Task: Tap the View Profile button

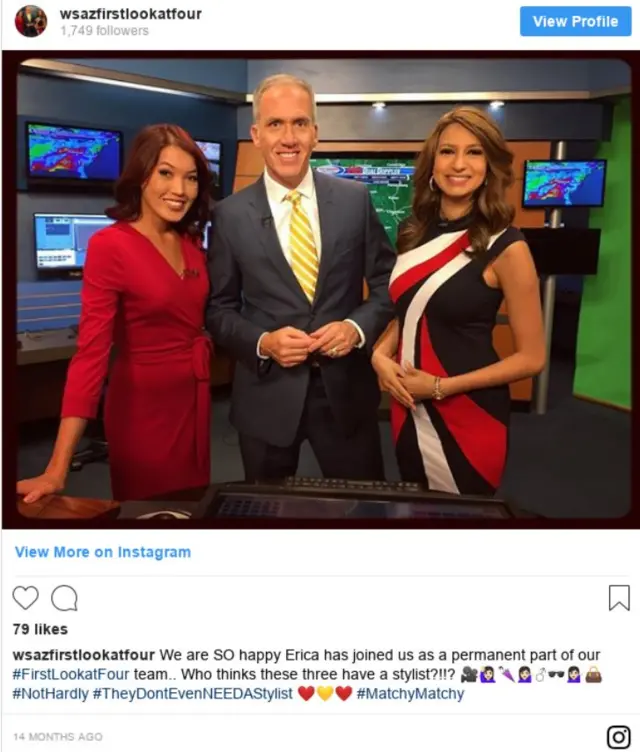Action: click(574, 21)
